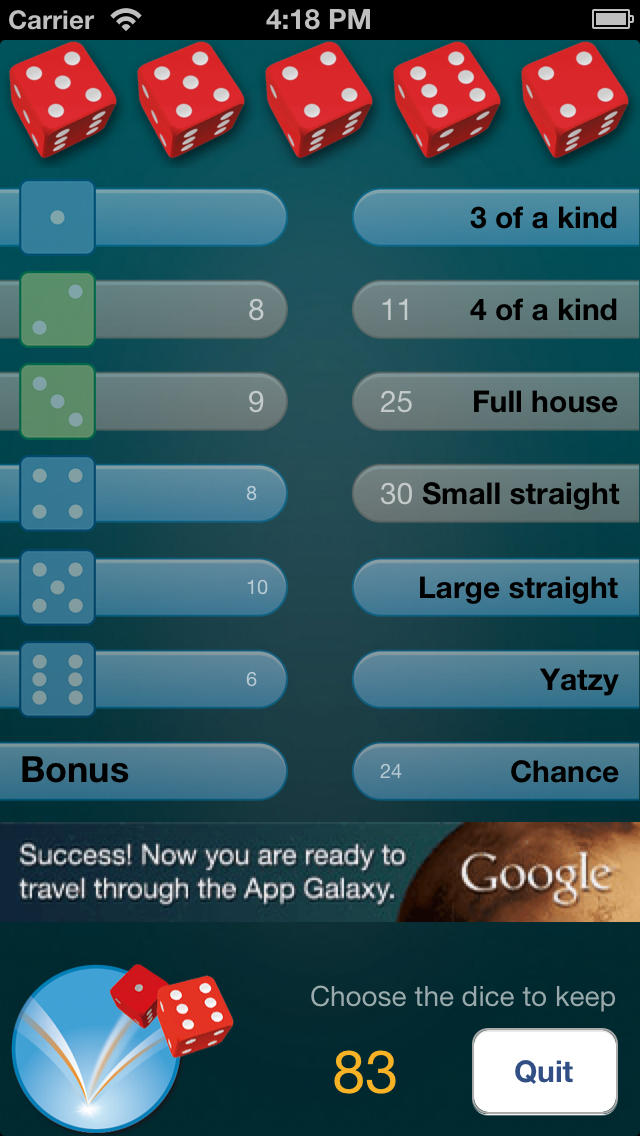
Task: Select the Yatzy category
Action: pos(496,680)
